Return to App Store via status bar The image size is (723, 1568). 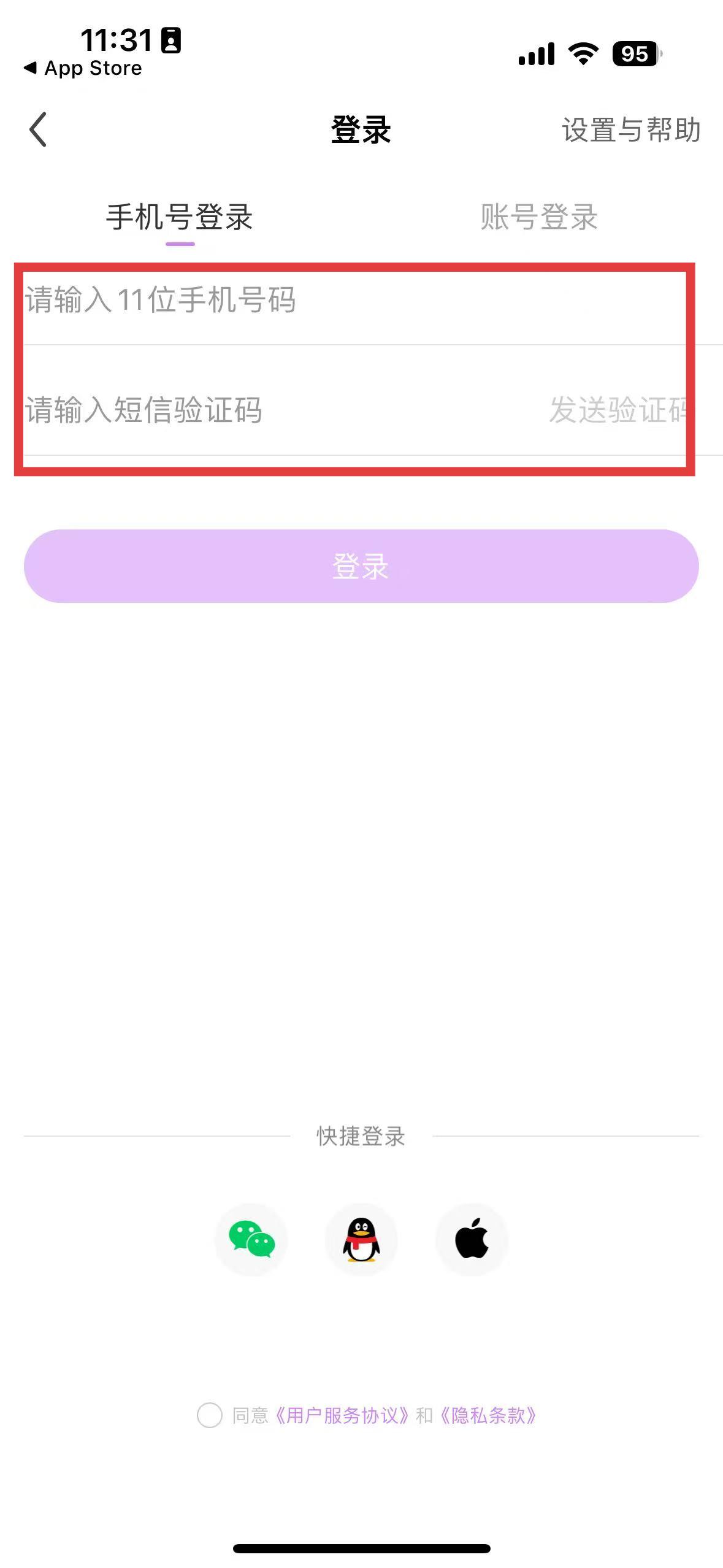click(83, 68)
